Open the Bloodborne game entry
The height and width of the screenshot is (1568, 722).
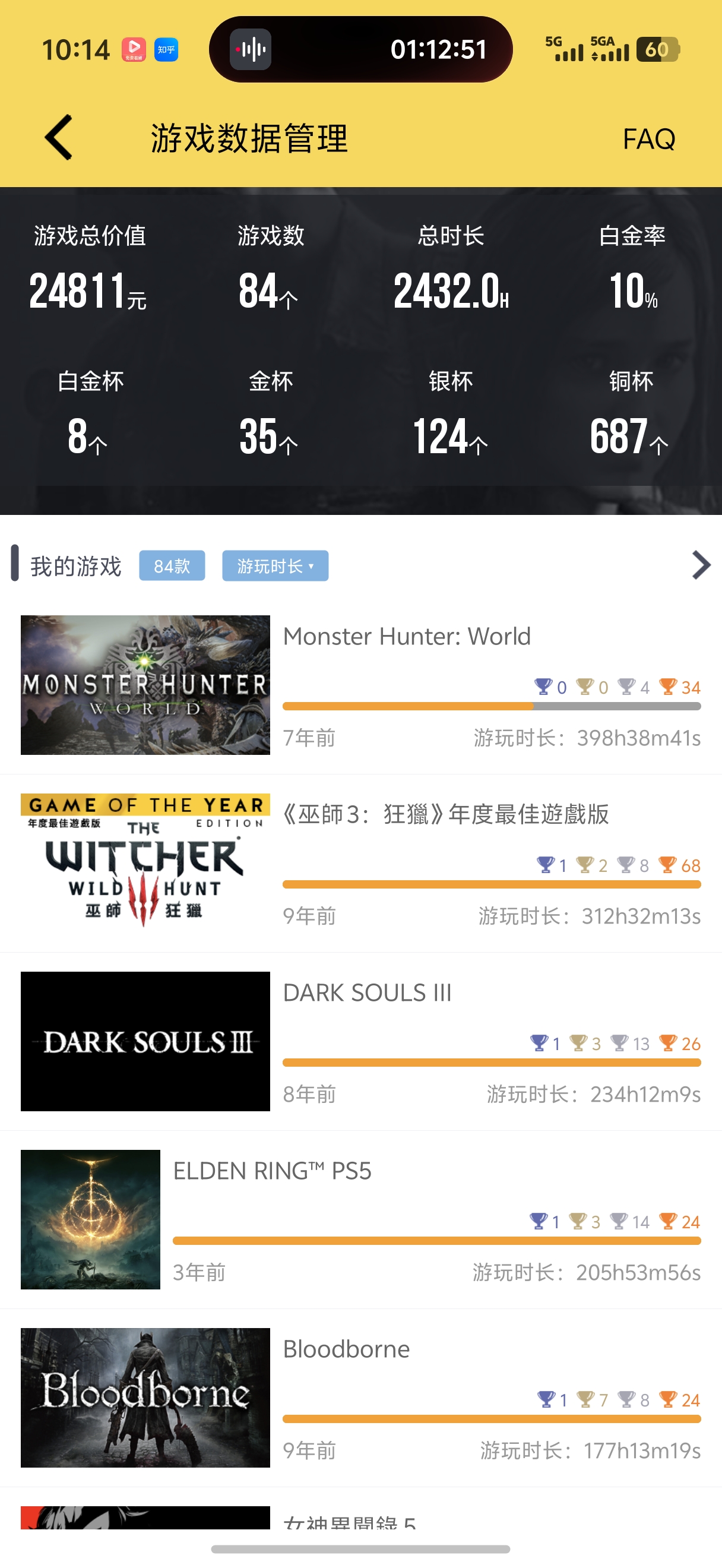click(346, 1349)
